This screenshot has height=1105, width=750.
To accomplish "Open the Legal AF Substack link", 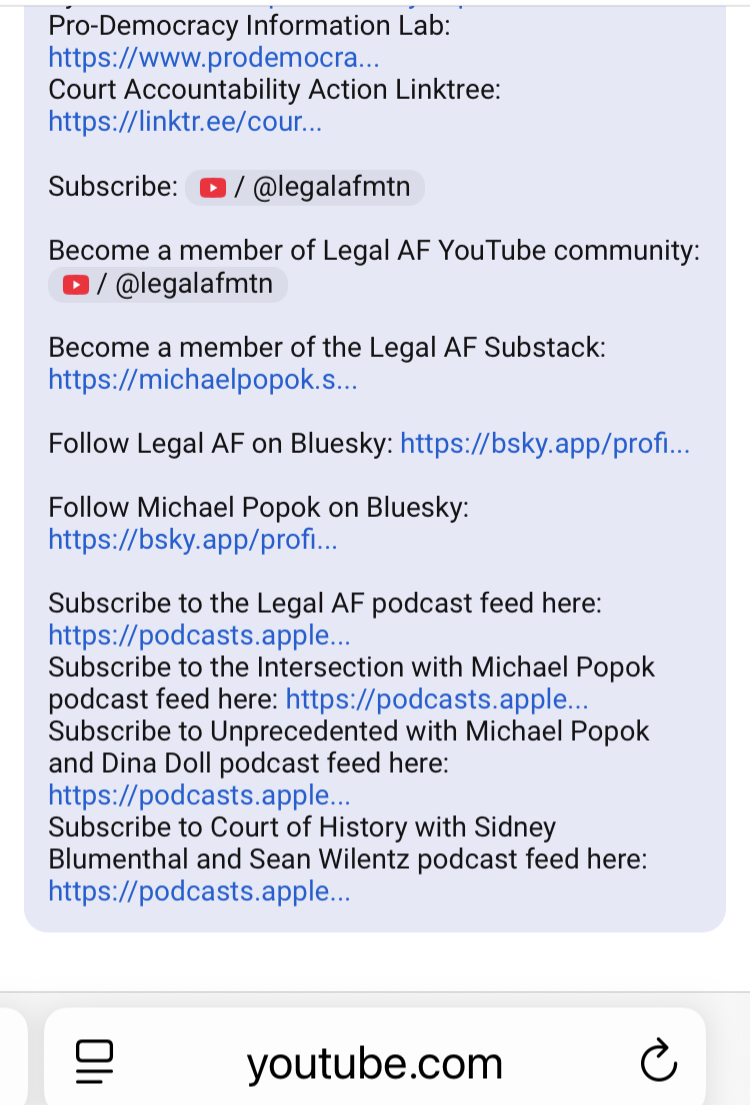I will coord(202,380).
